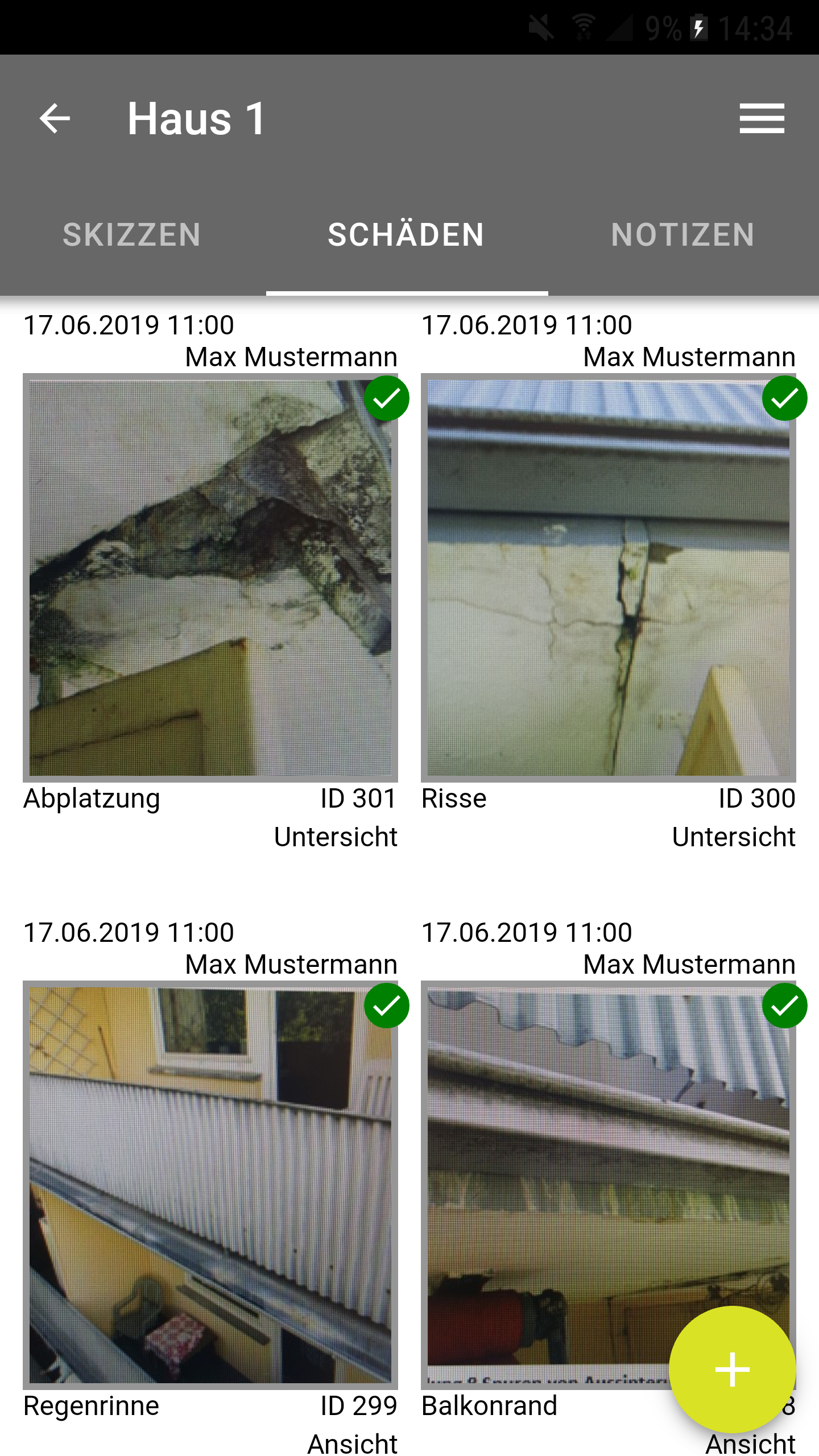Select the Schäden tab
The image size is (819, 1456).
pyautogui.click(x=406, y=234)
